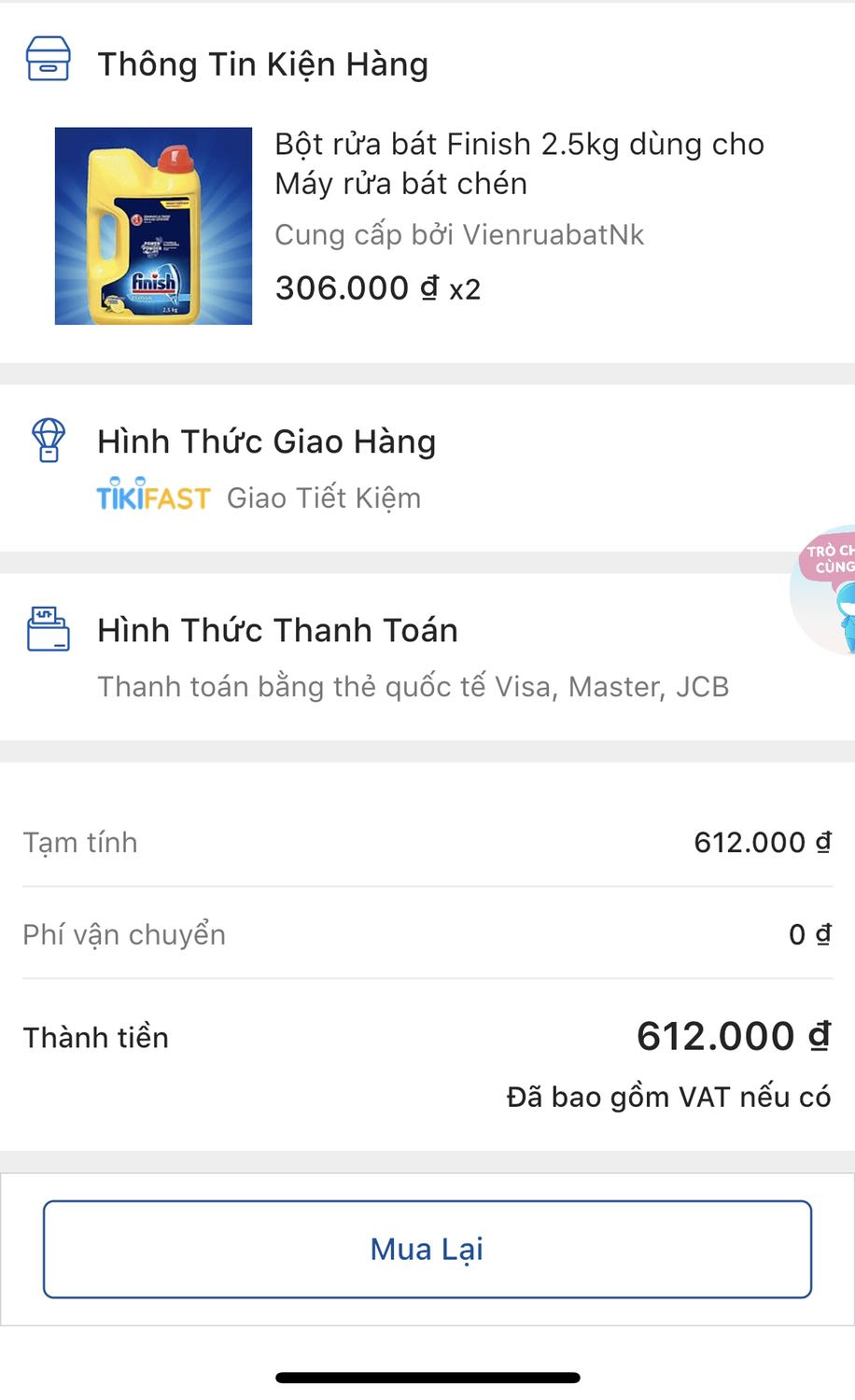Expand the Hình Thức Giao Hàng section

tap(268, 441)
